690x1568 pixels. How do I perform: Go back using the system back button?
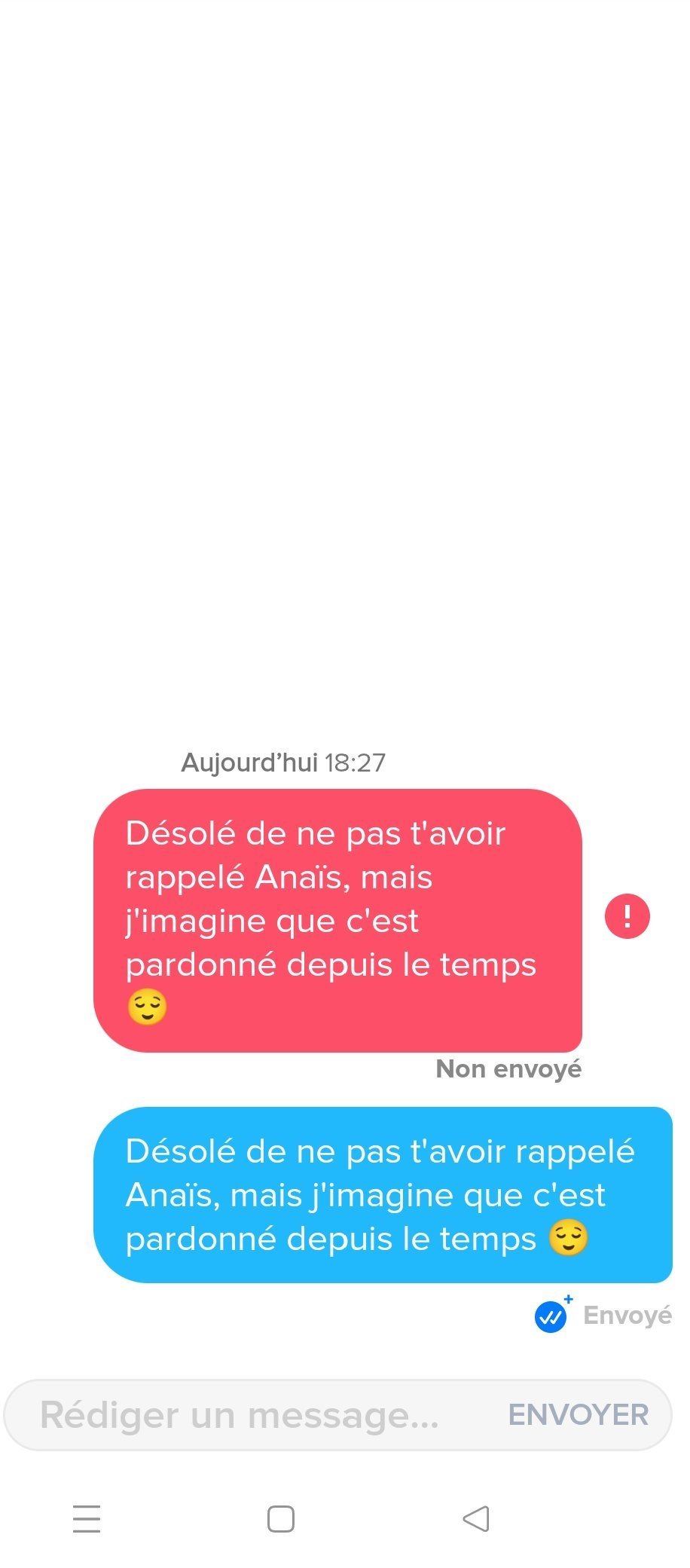pyautogui.click(x=476, y=1518)
